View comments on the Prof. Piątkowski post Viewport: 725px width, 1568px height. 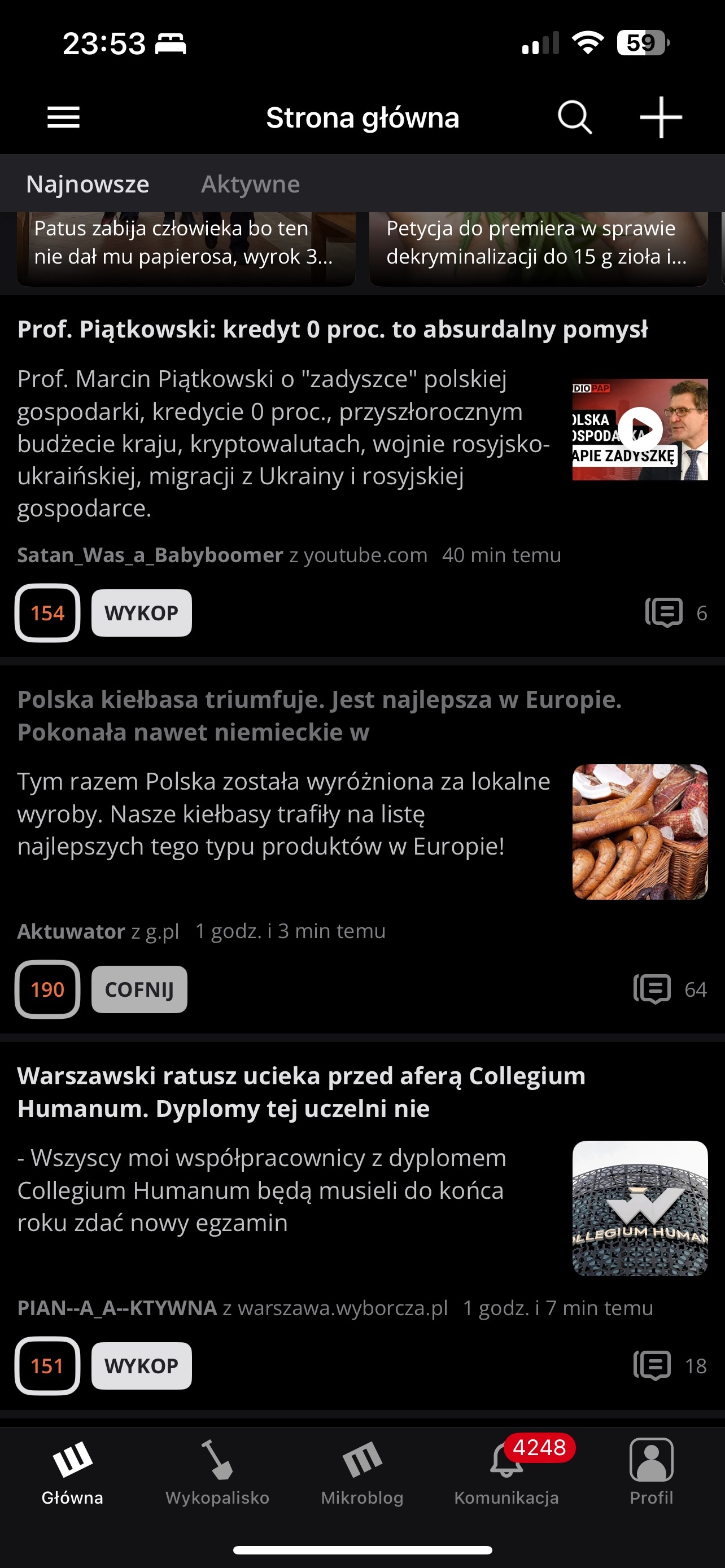pos(675,613)
